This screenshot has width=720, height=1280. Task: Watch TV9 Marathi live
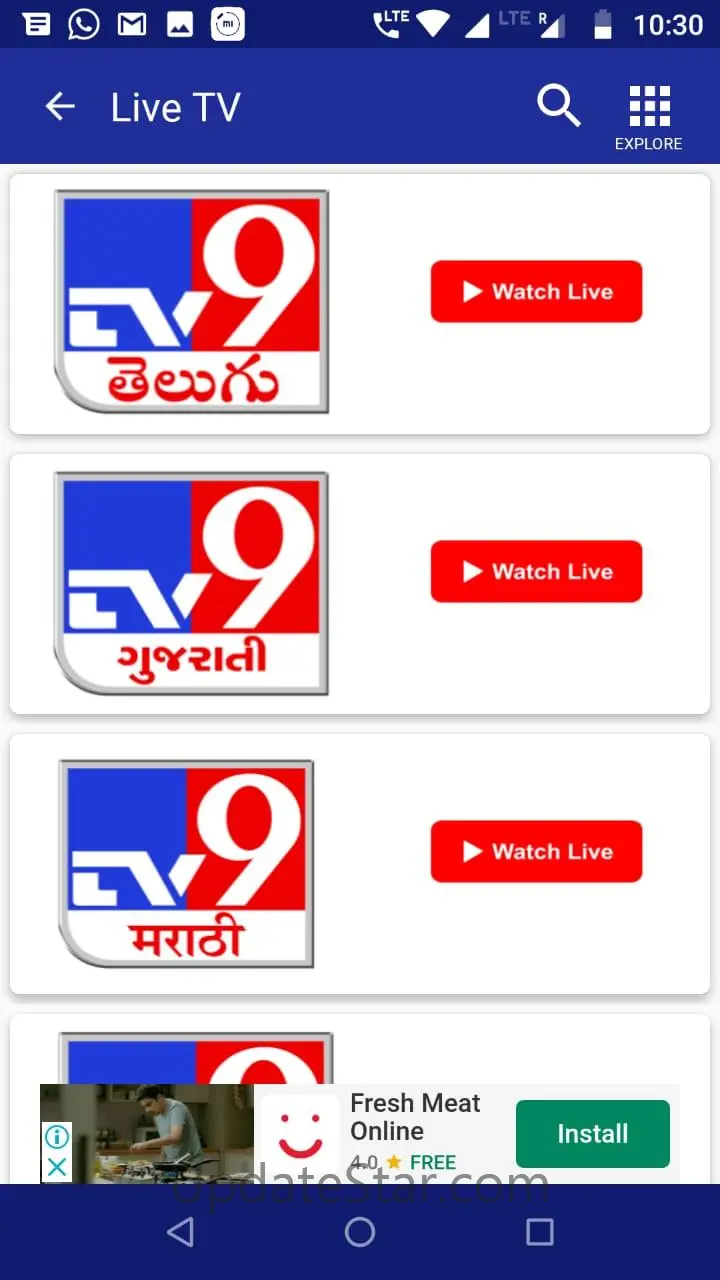point(536,852)
